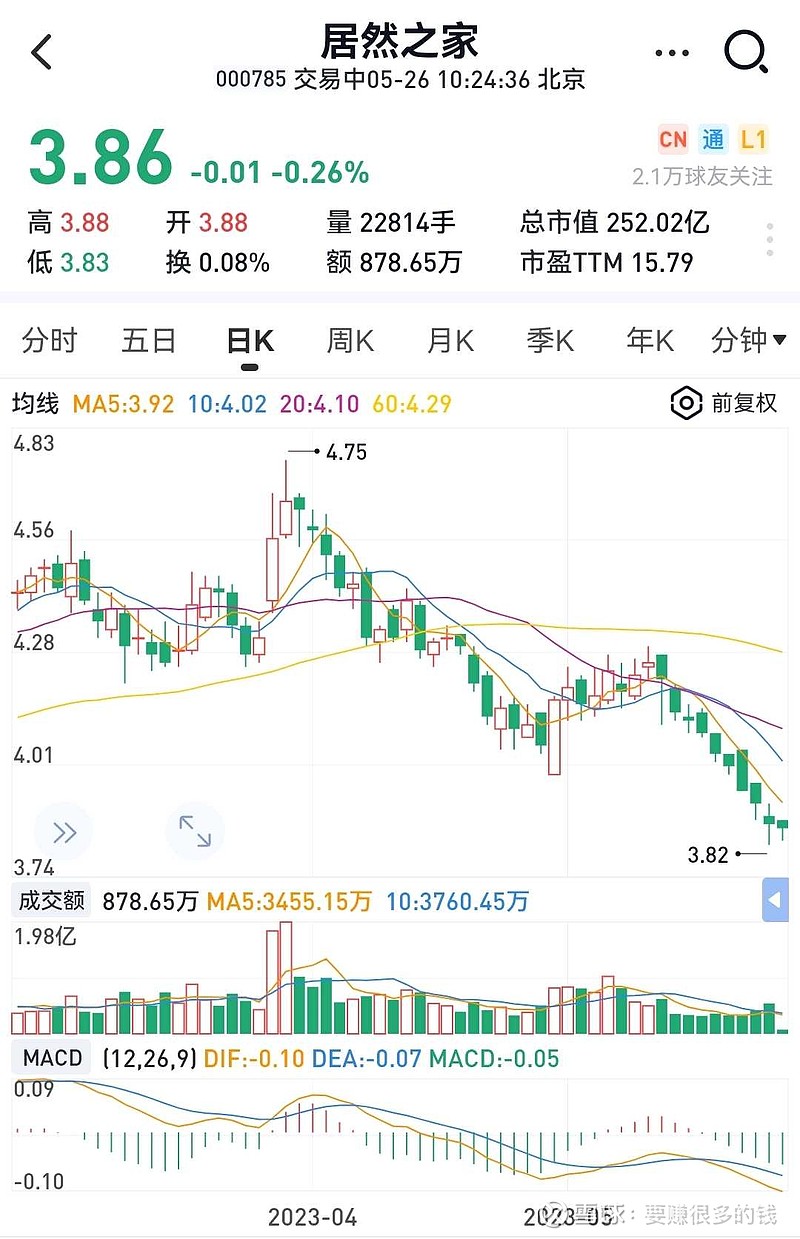Click the double-arrow fast-scroll chart icon

click(64, 831)
